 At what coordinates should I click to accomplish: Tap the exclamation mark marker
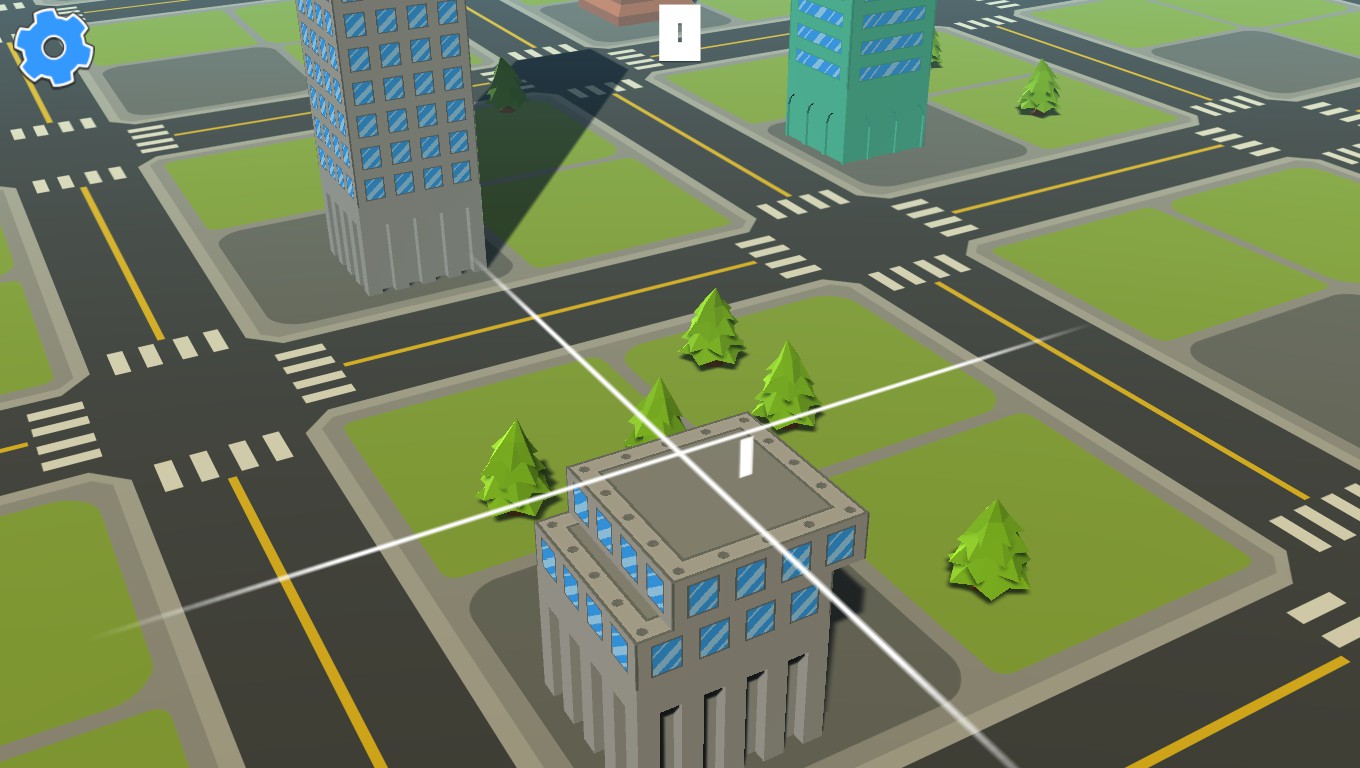click(680, 33)
